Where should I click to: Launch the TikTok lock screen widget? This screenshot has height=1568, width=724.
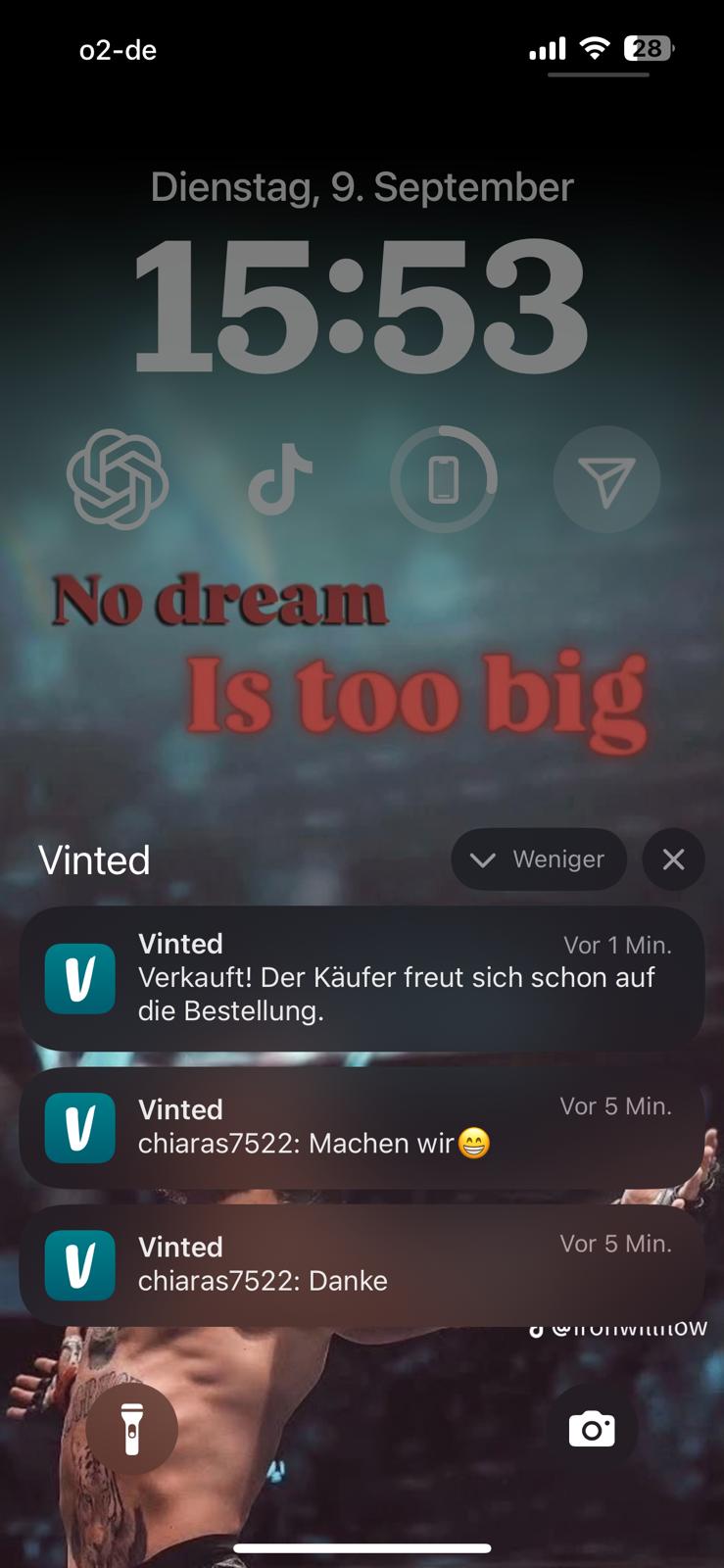[x=280, y=479]
